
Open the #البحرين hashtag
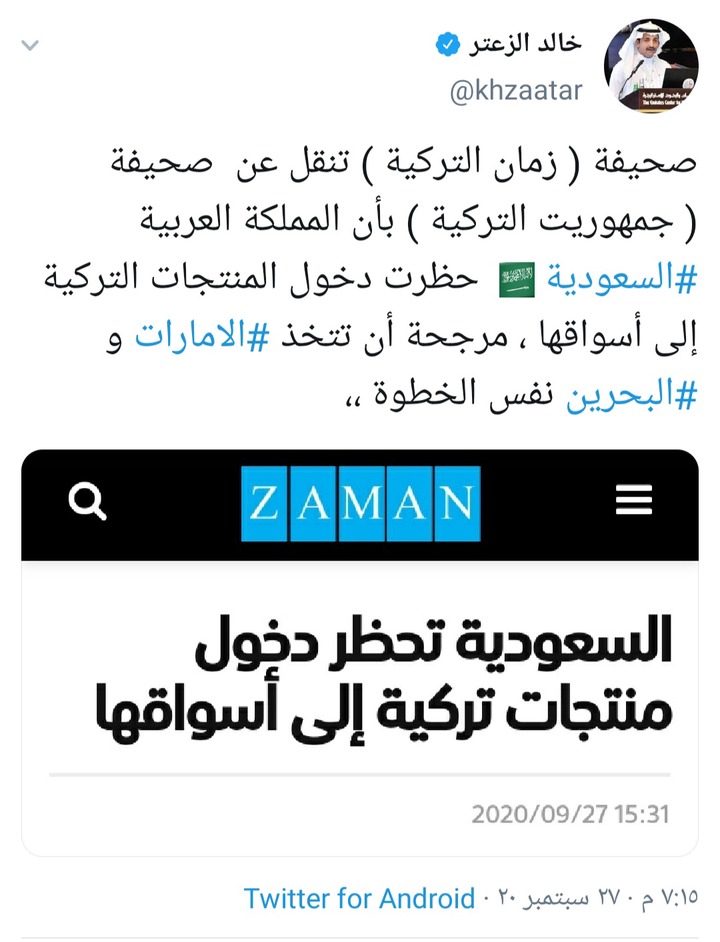click(x=630, y=398)
